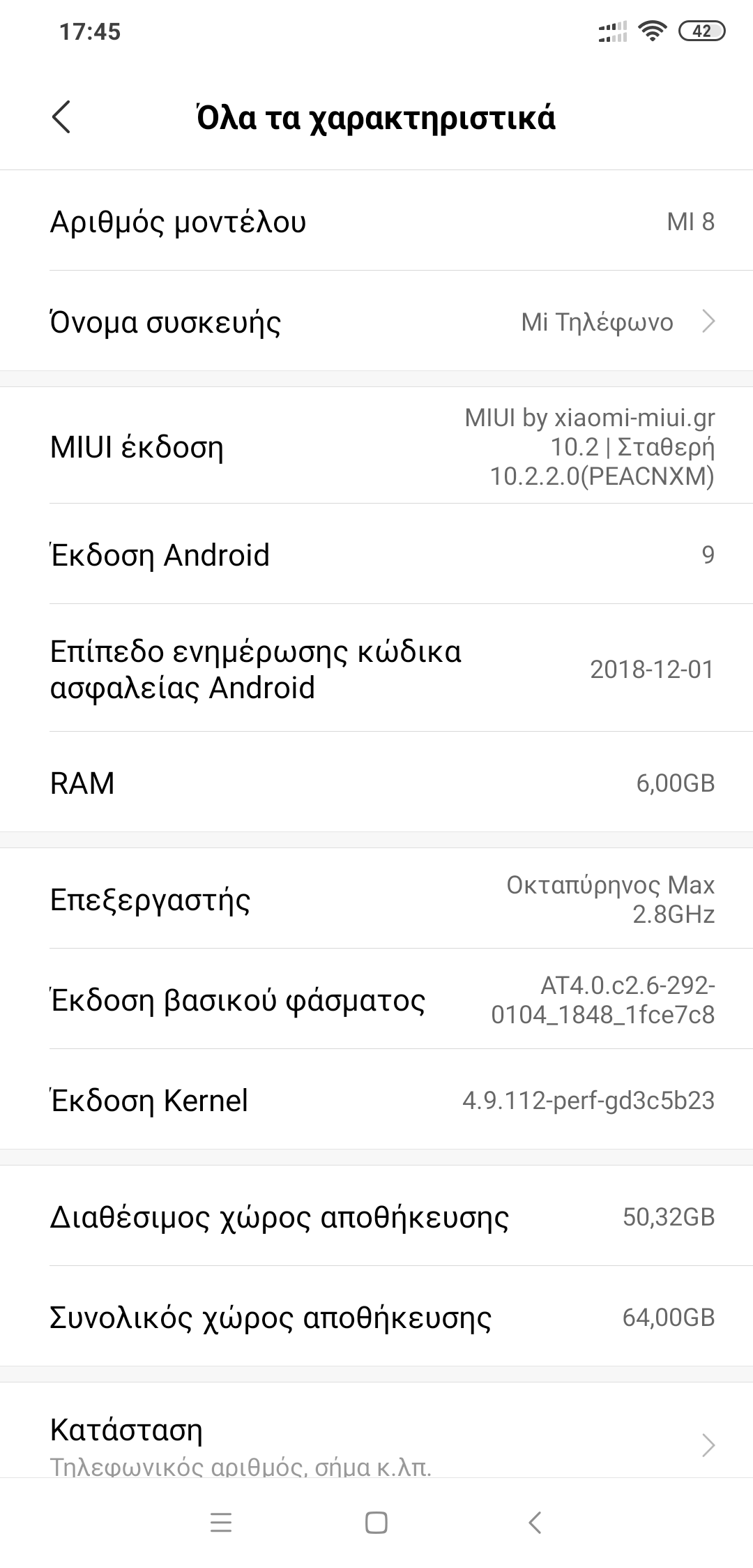Tap the MIUI έκδοση row
This screenshot has height=1568, width=753.
[x=376, y=446]
